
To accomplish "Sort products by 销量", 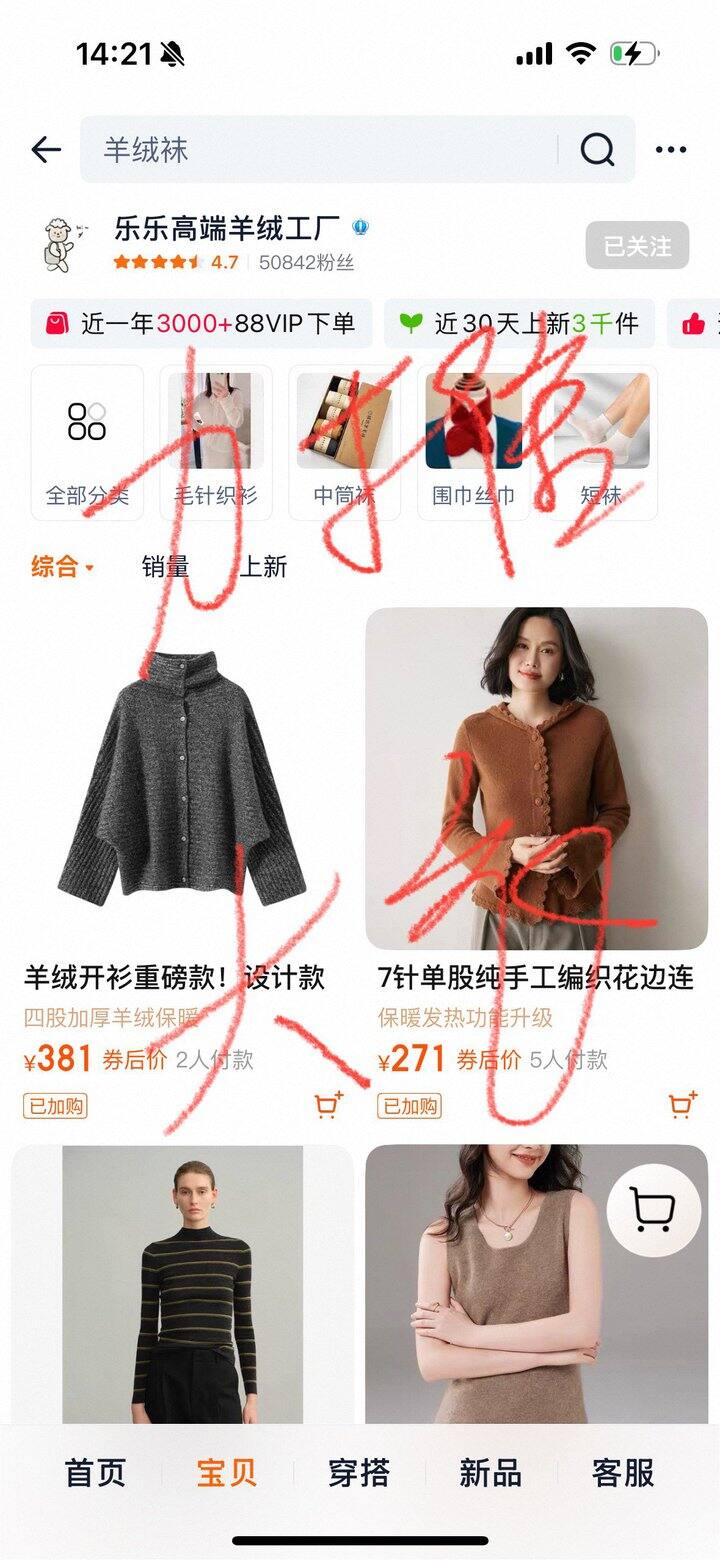I will coord(165,567).
